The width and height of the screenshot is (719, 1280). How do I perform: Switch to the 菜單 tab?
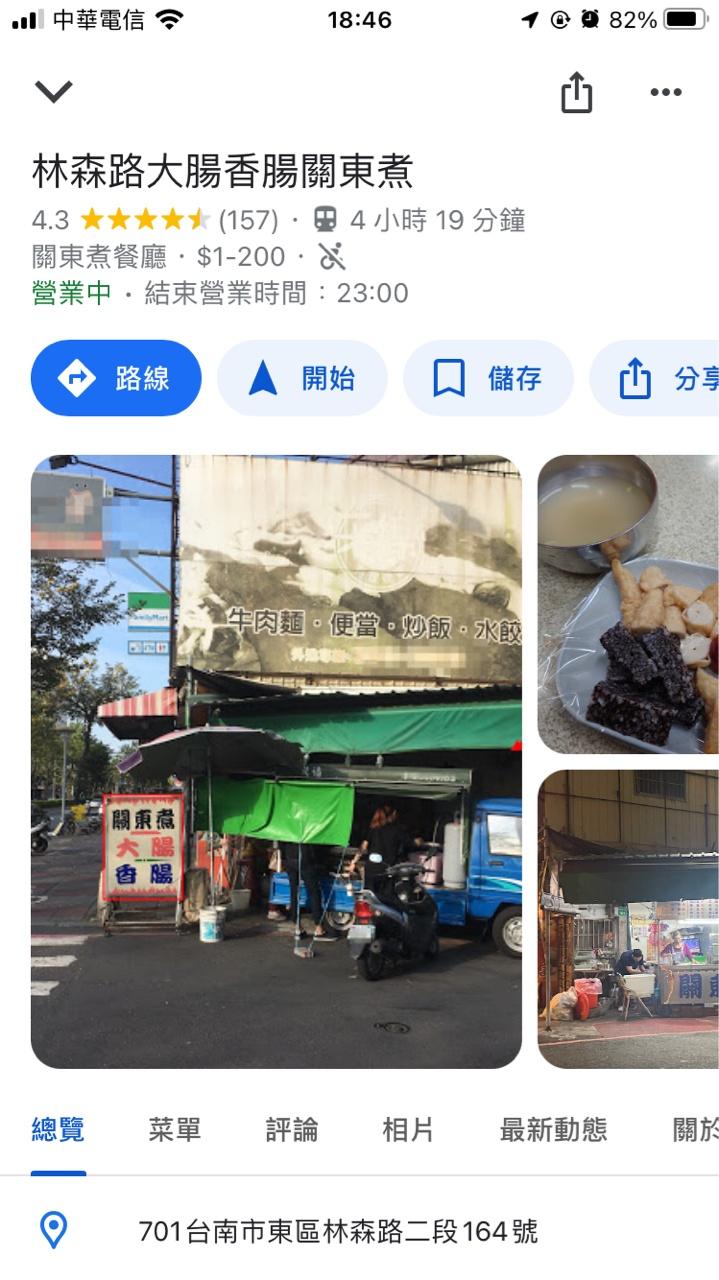(x=175, y=1130)
